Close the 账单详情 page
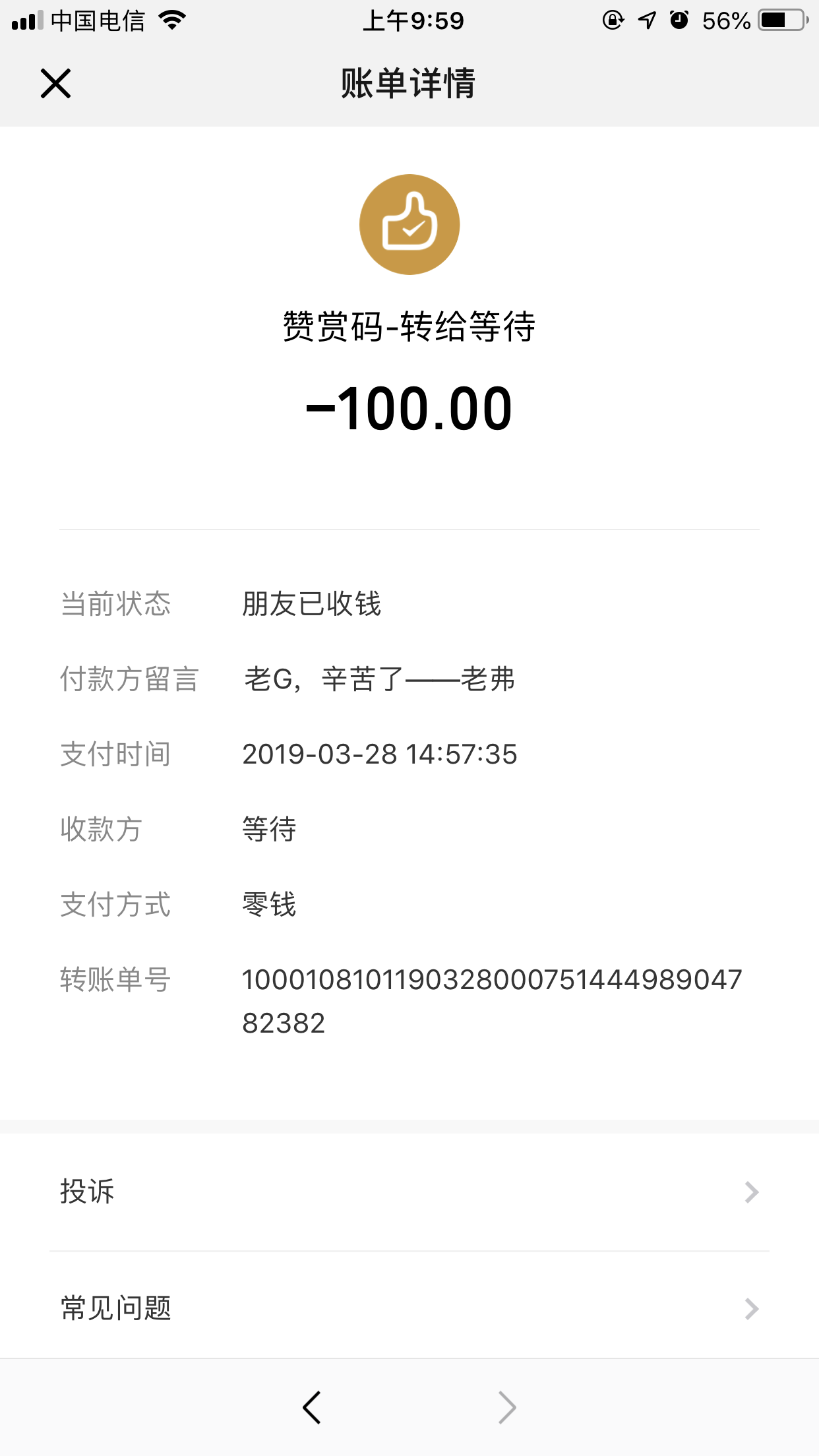 click(55, 84)
